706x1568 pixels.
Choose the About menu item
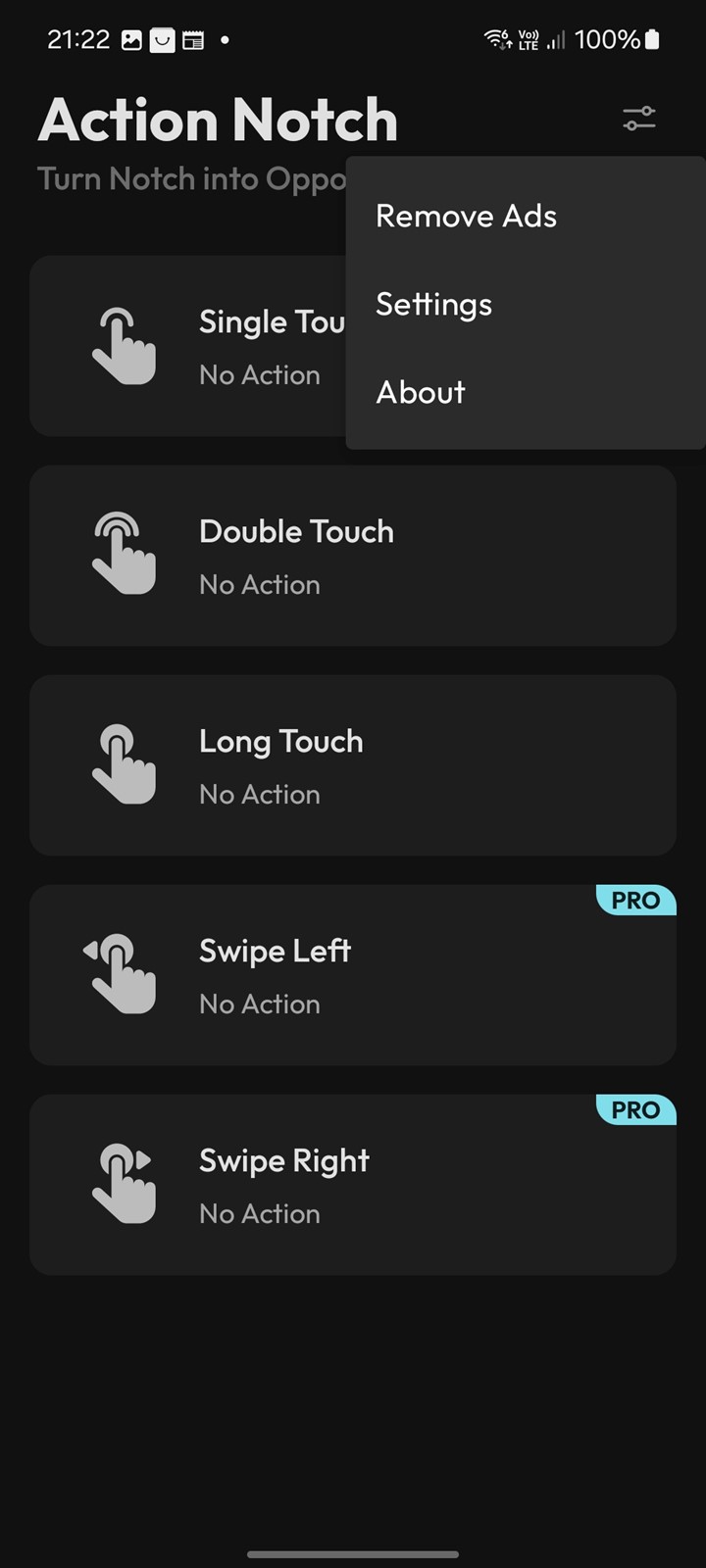coord(526,392)
